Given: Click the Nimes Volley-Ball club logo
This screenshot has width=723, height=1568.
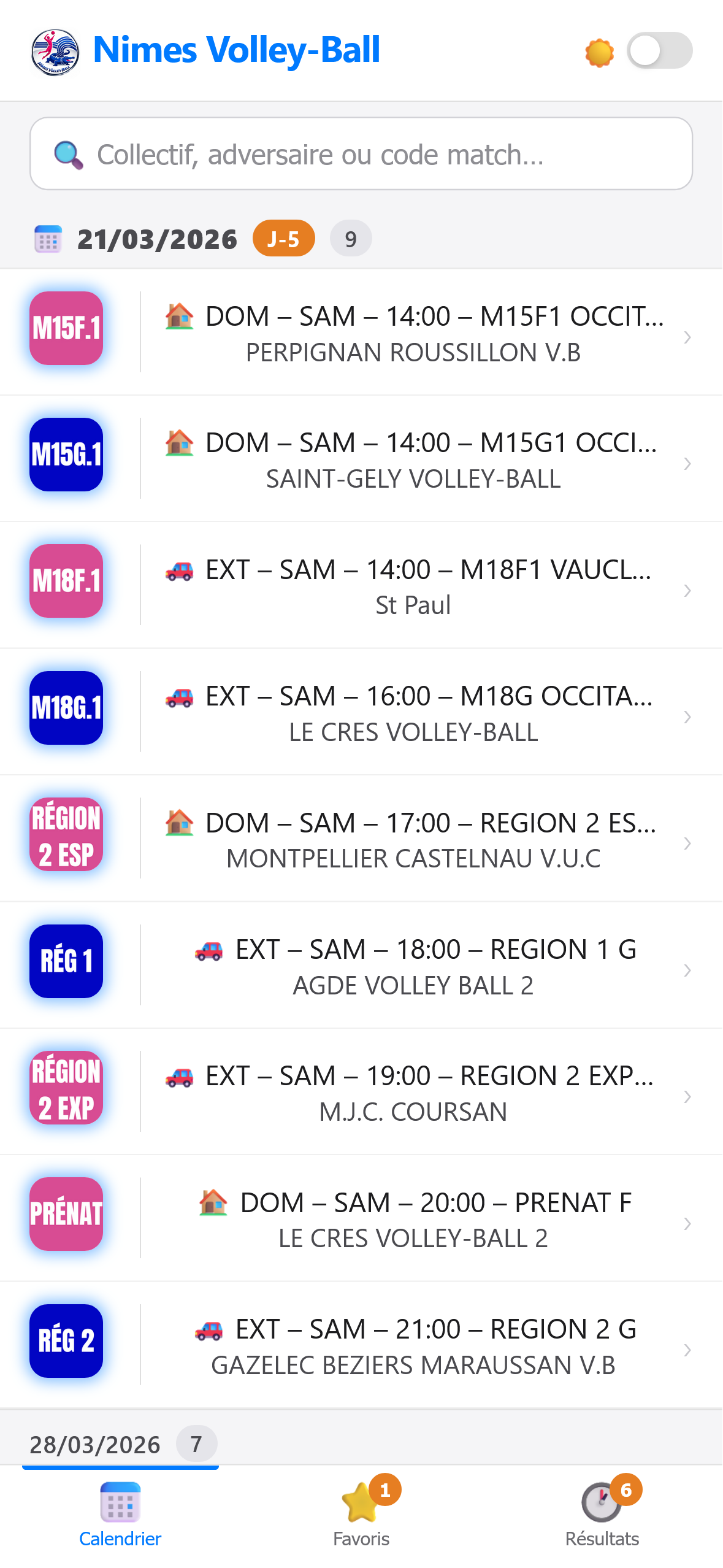Looking at the screenshot, I should coord(56,54).
